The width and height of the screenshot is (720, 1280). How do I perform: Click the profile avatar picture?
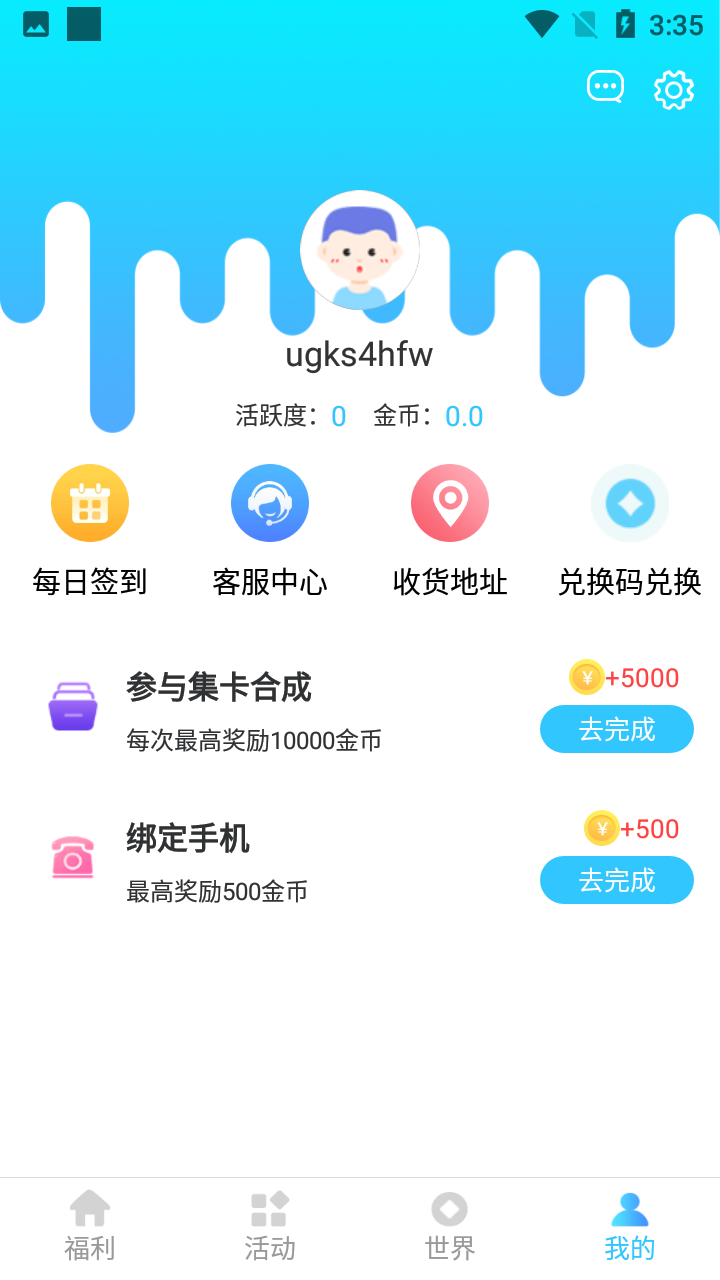[x=359, y=250]
